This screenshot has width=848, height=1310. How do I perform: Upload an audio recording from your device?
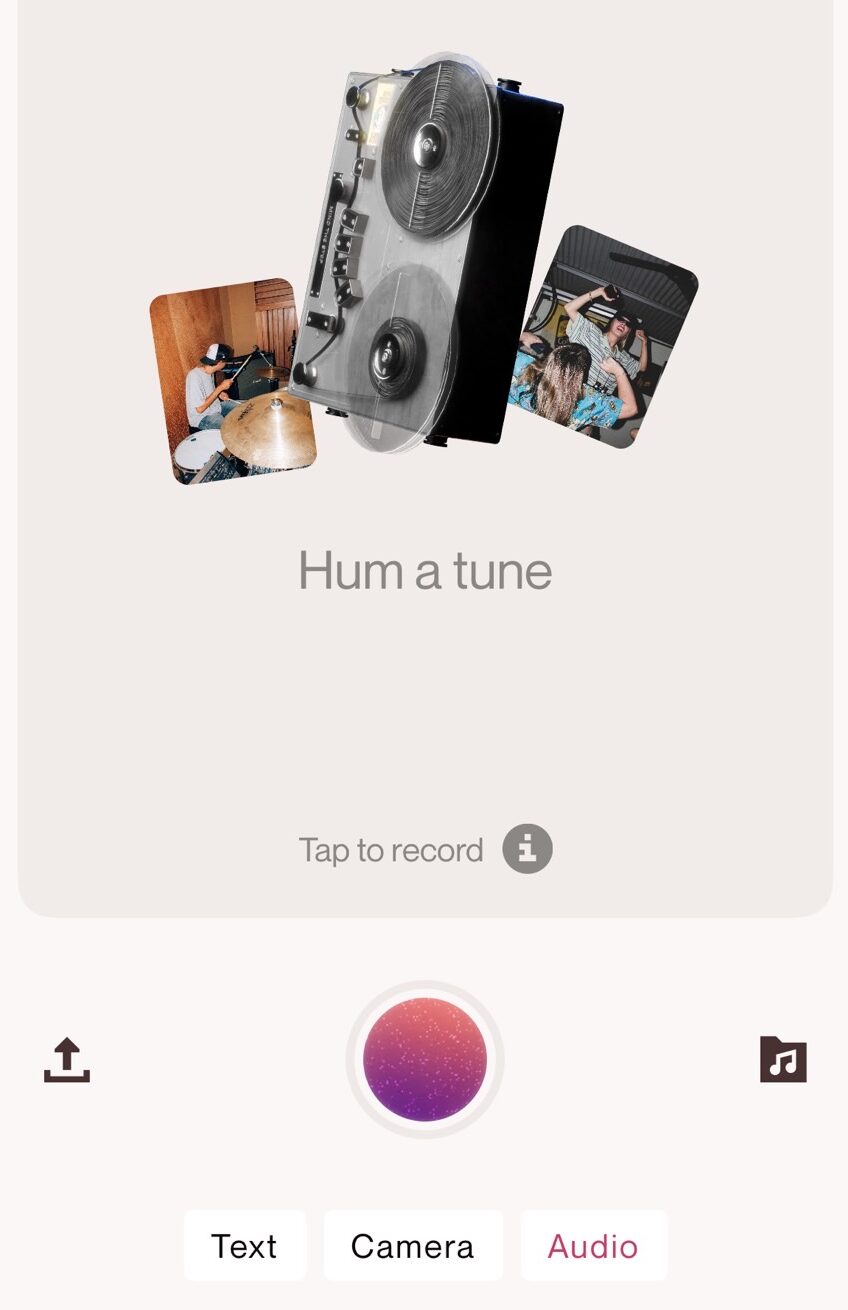pos(66,1060)
